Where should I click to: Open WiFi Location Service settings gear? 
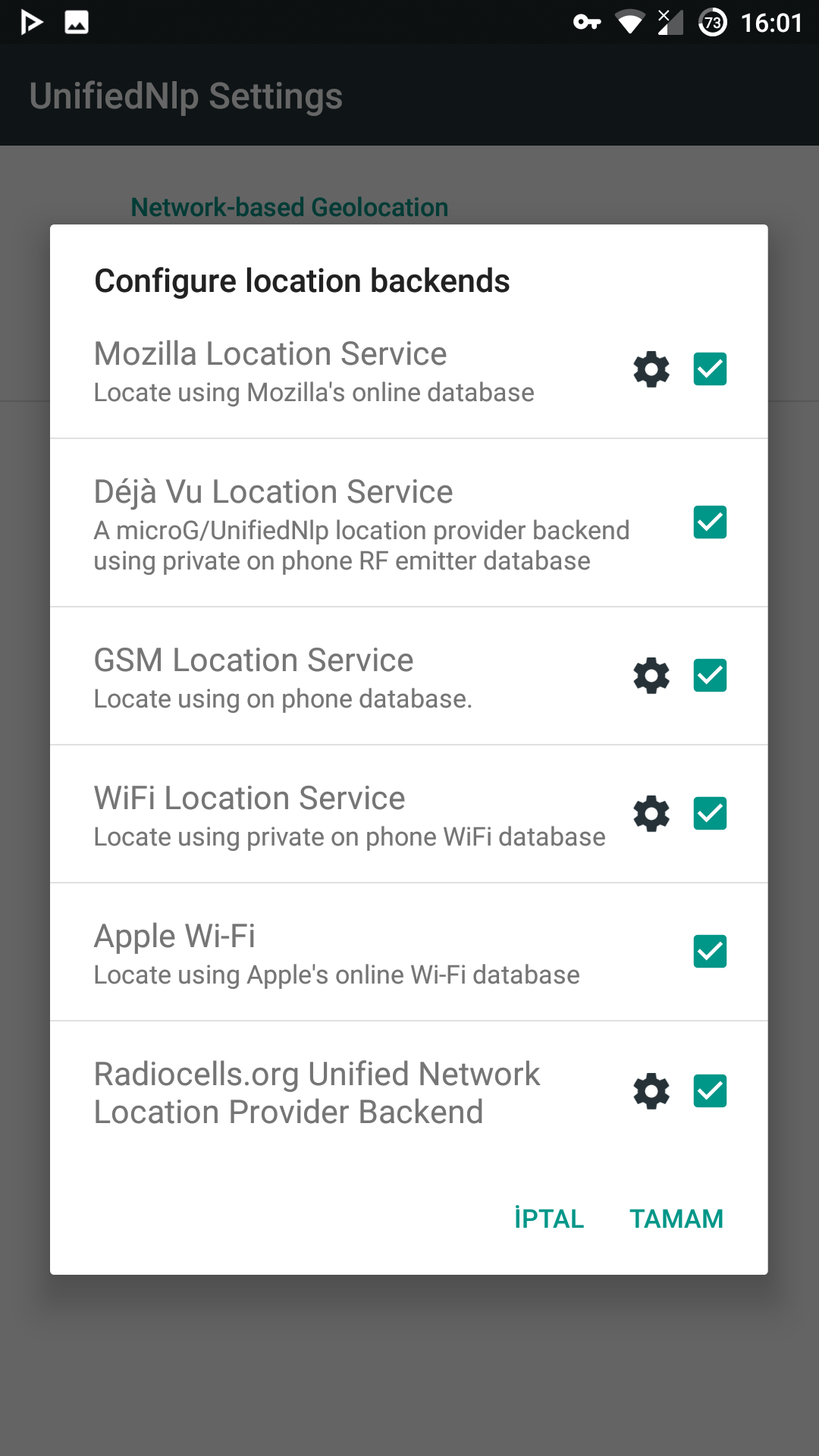[651, 814]
